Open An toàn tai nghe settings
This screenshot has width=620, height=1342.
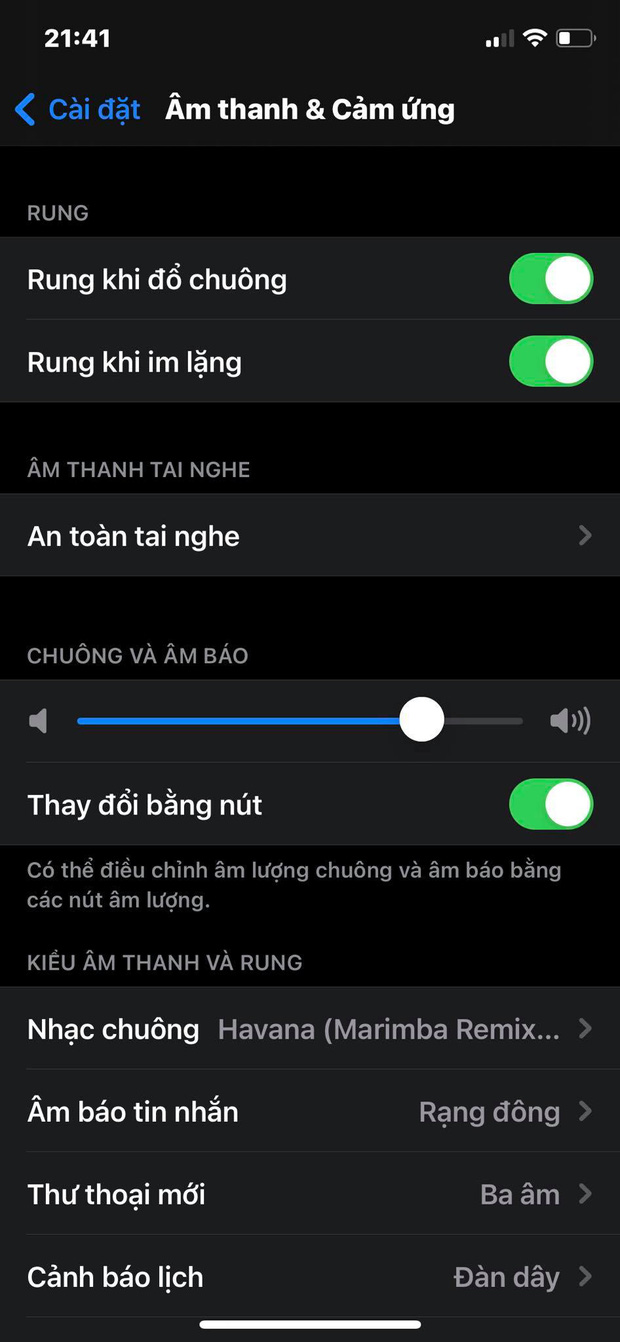[x=310, y=536]
